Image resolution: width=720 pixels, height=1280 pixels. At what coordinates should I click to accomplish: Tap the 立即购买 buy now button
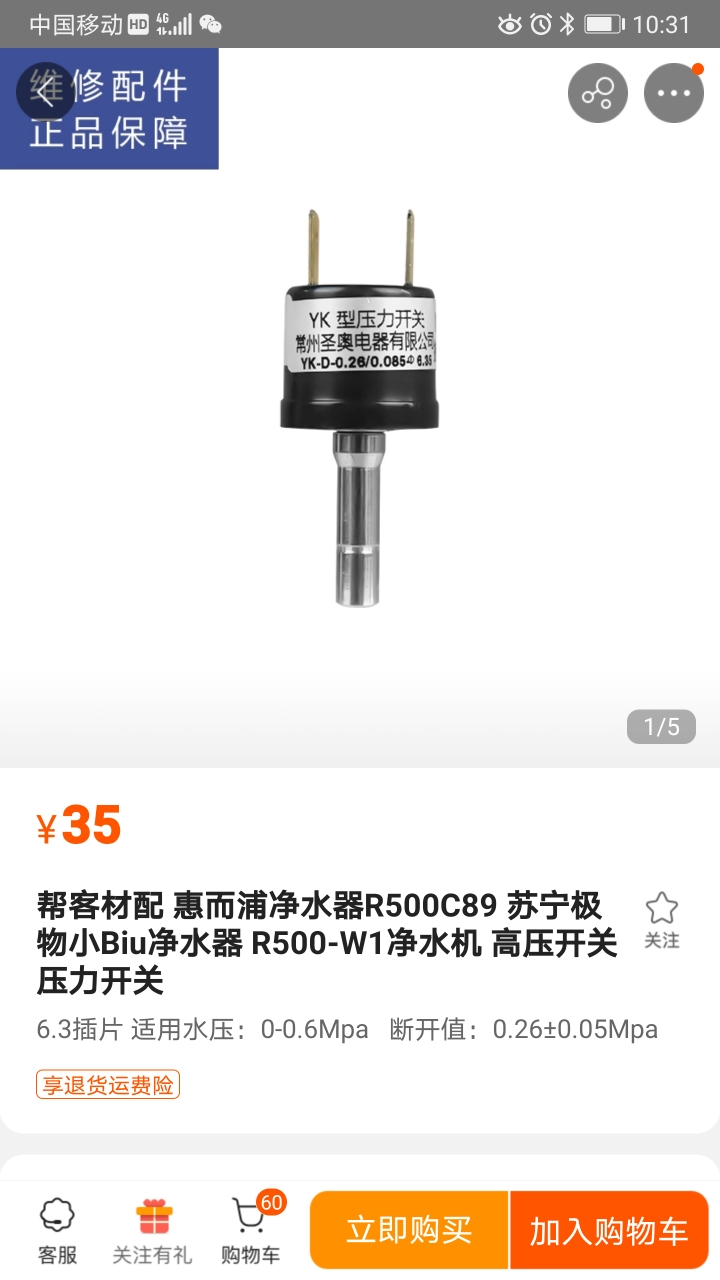[x=411, y=1228]
